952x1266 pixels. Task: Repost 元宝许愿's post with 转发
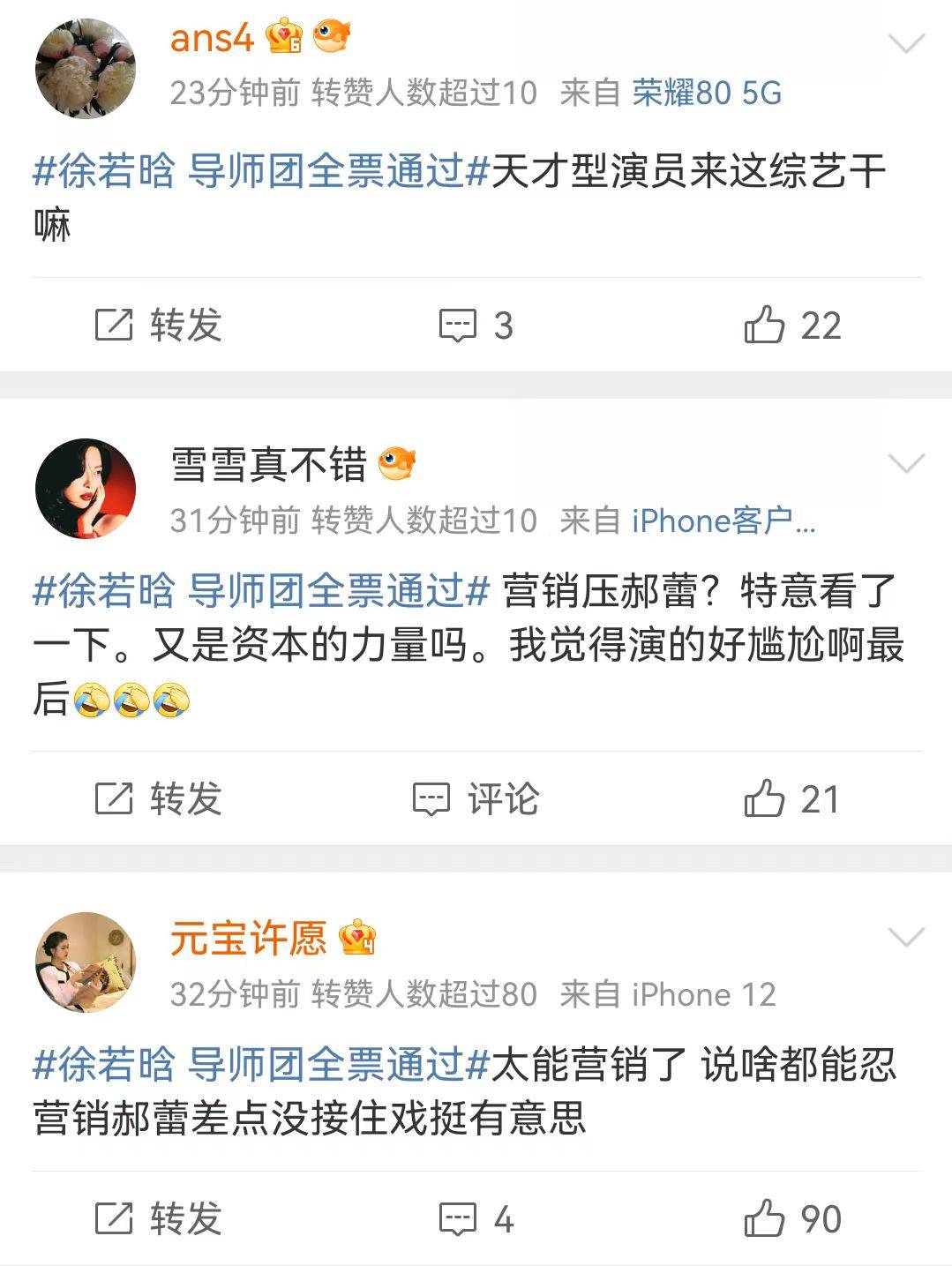point(159,1219)
